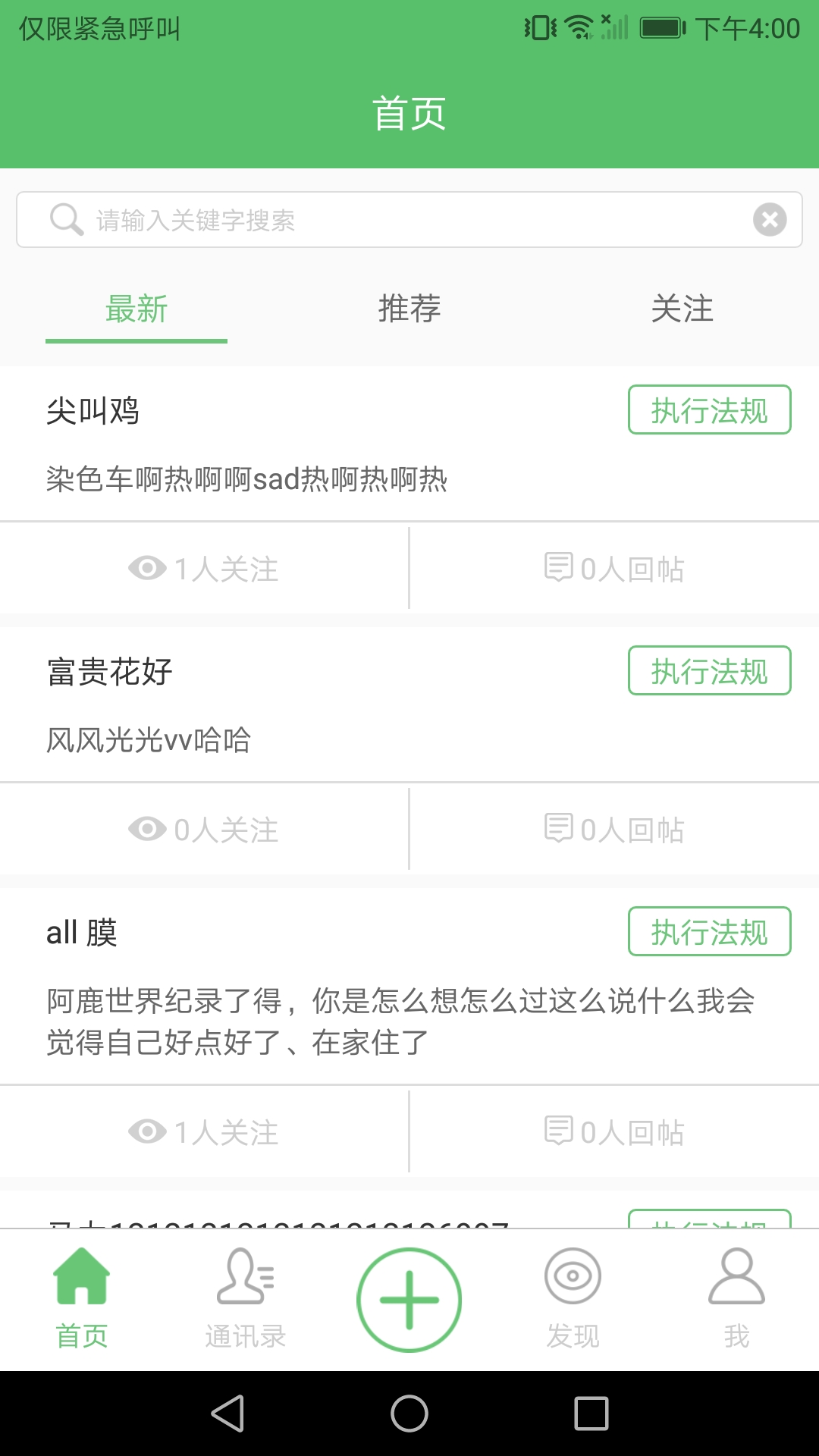819x1456 pixels.
Task: Clear the search box with the X icon
Action: pos(769,220)
